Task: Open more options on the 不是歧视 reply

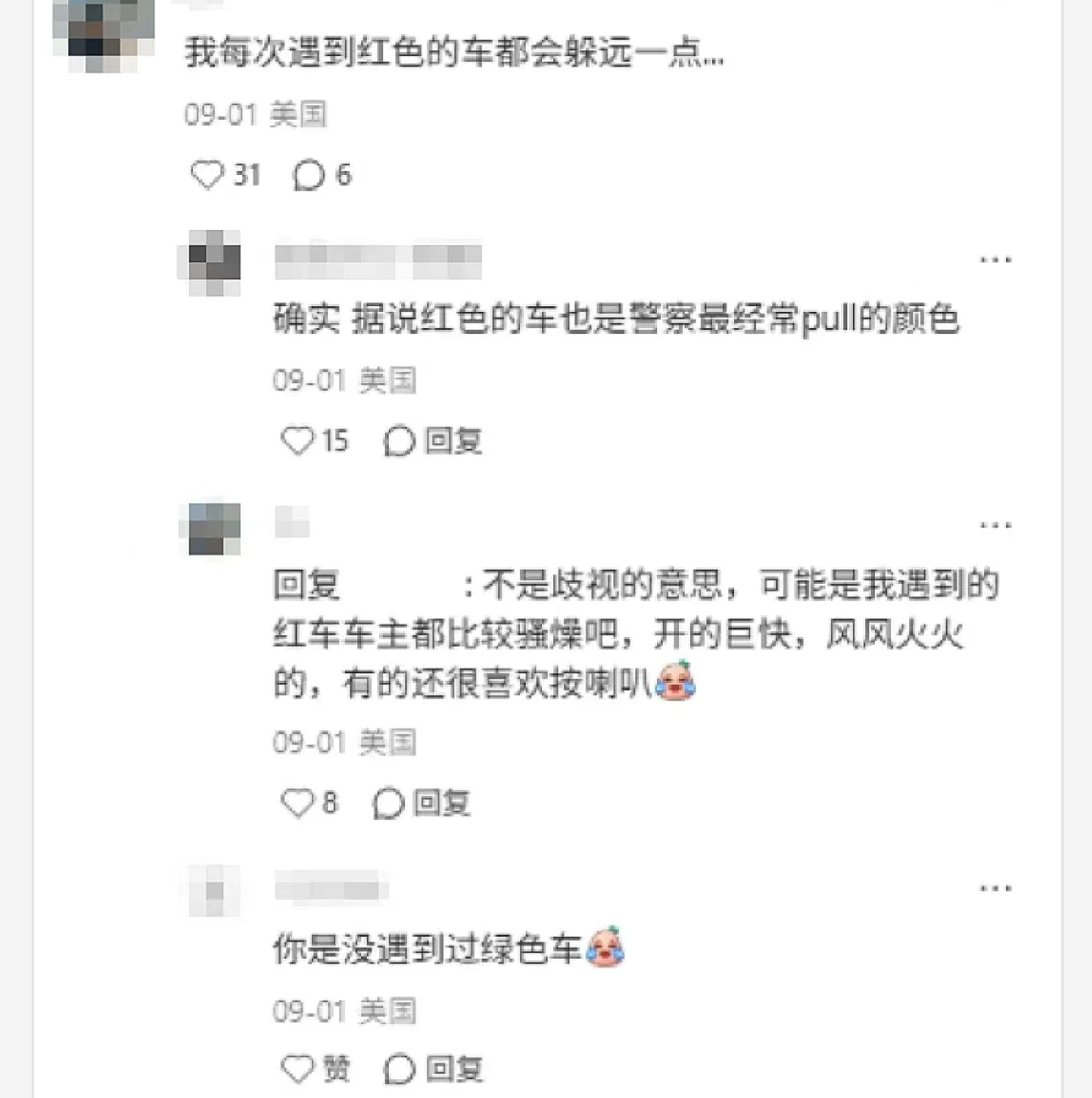Action: 995,526
